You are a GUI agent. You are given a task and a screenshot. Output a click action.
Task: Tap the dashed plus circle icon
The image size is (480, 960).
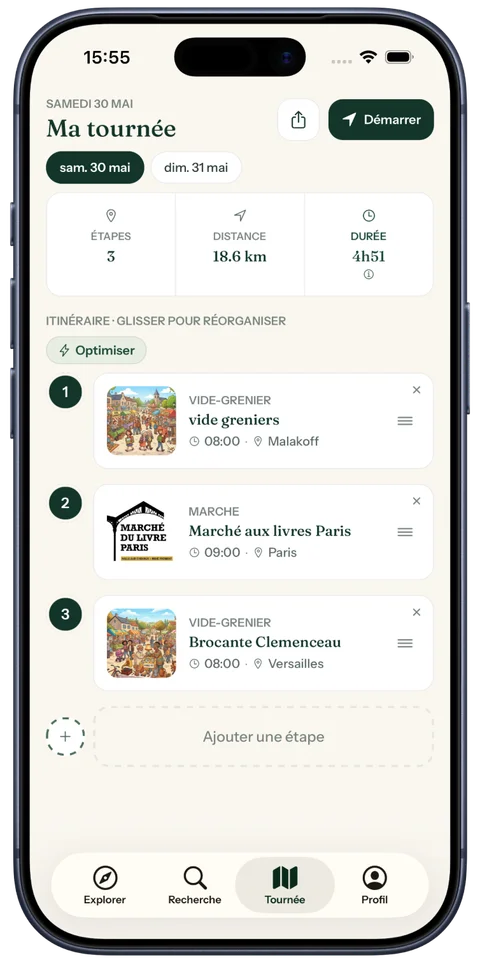tap(65, 736)
